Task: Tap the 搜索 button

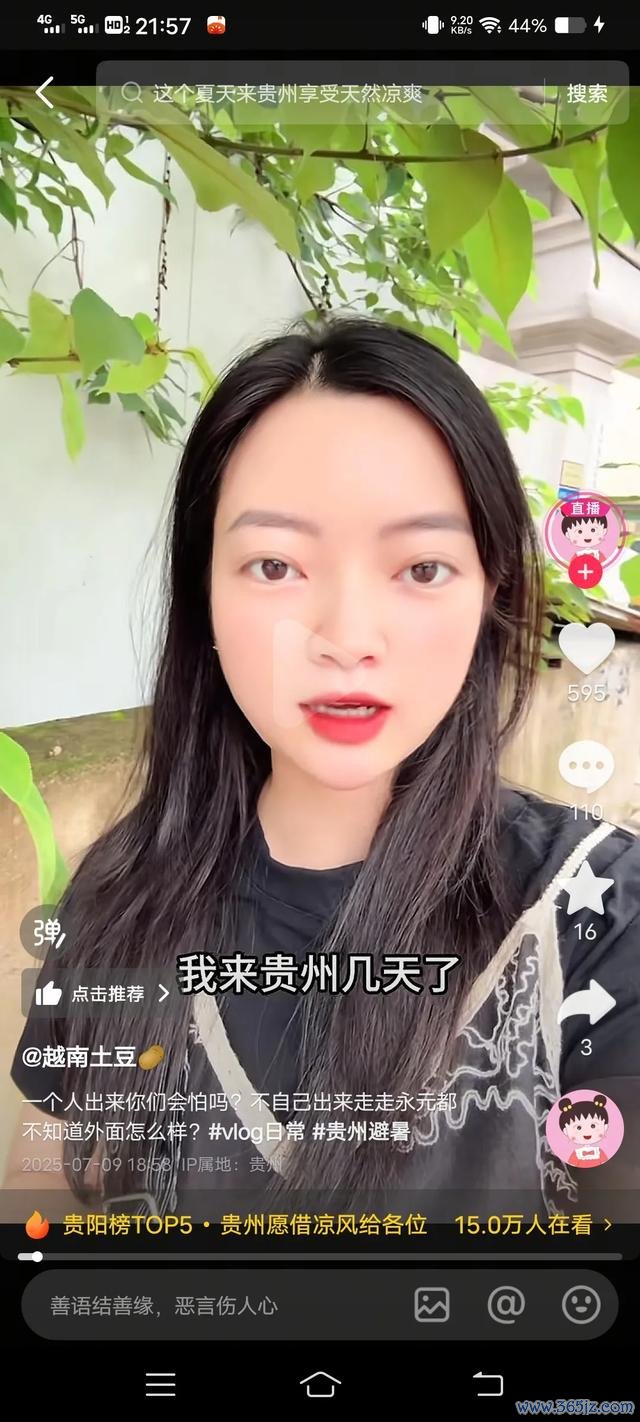Action: pos(587,93)
